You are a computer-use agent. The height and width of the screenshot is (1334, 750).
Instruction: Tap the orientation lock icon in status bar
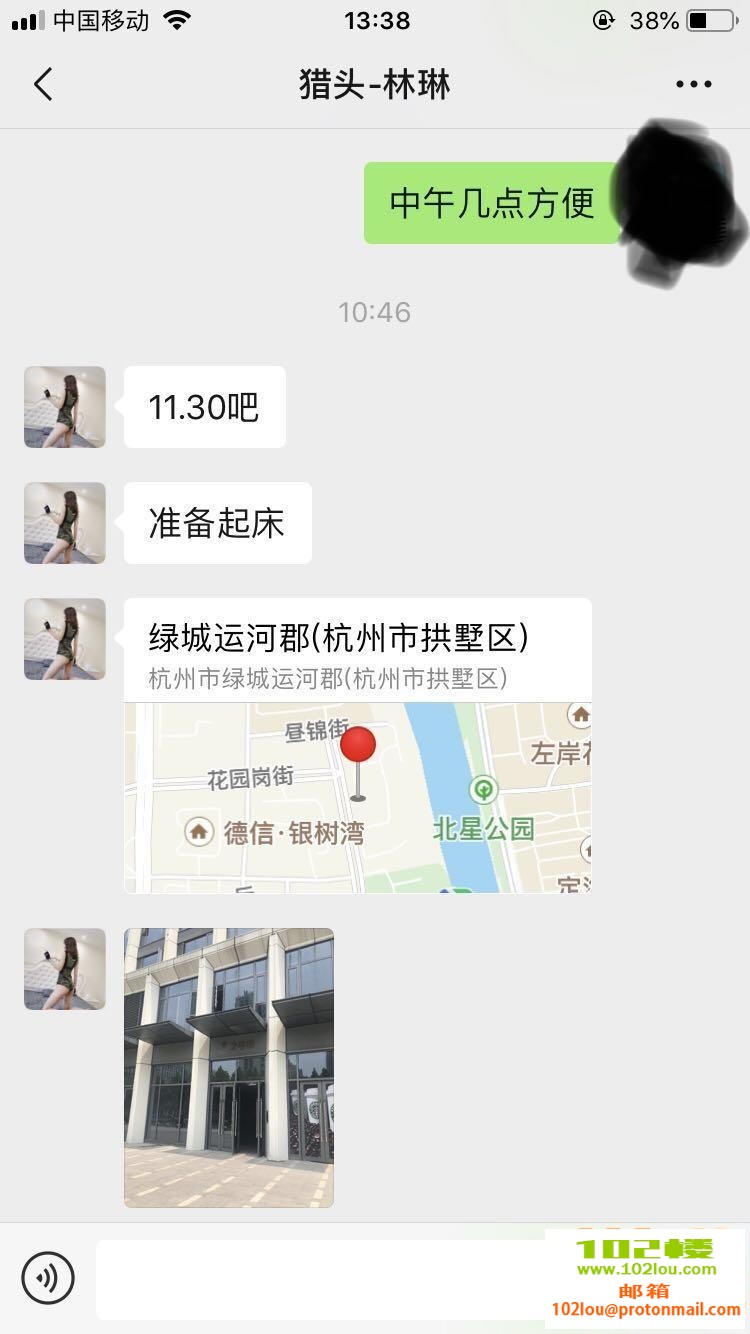pos(605,18)
